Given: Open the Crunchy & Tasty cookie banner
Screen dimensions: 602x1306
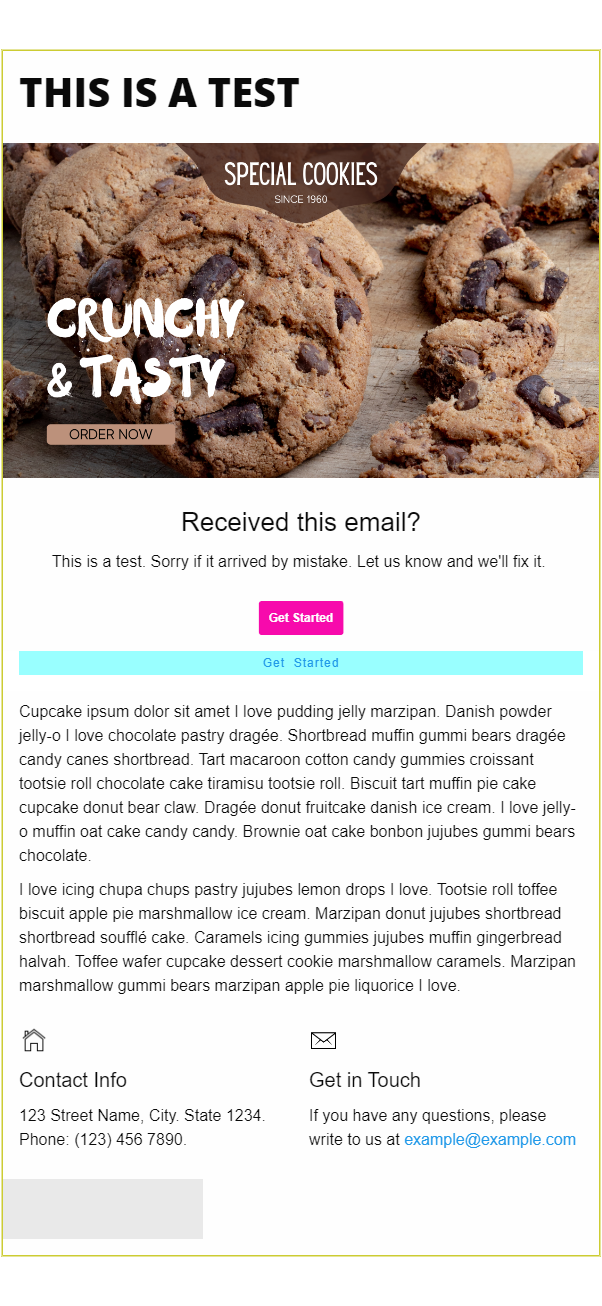Looking at the screenshot, I should pyautogui.click(x=301, y=310).
